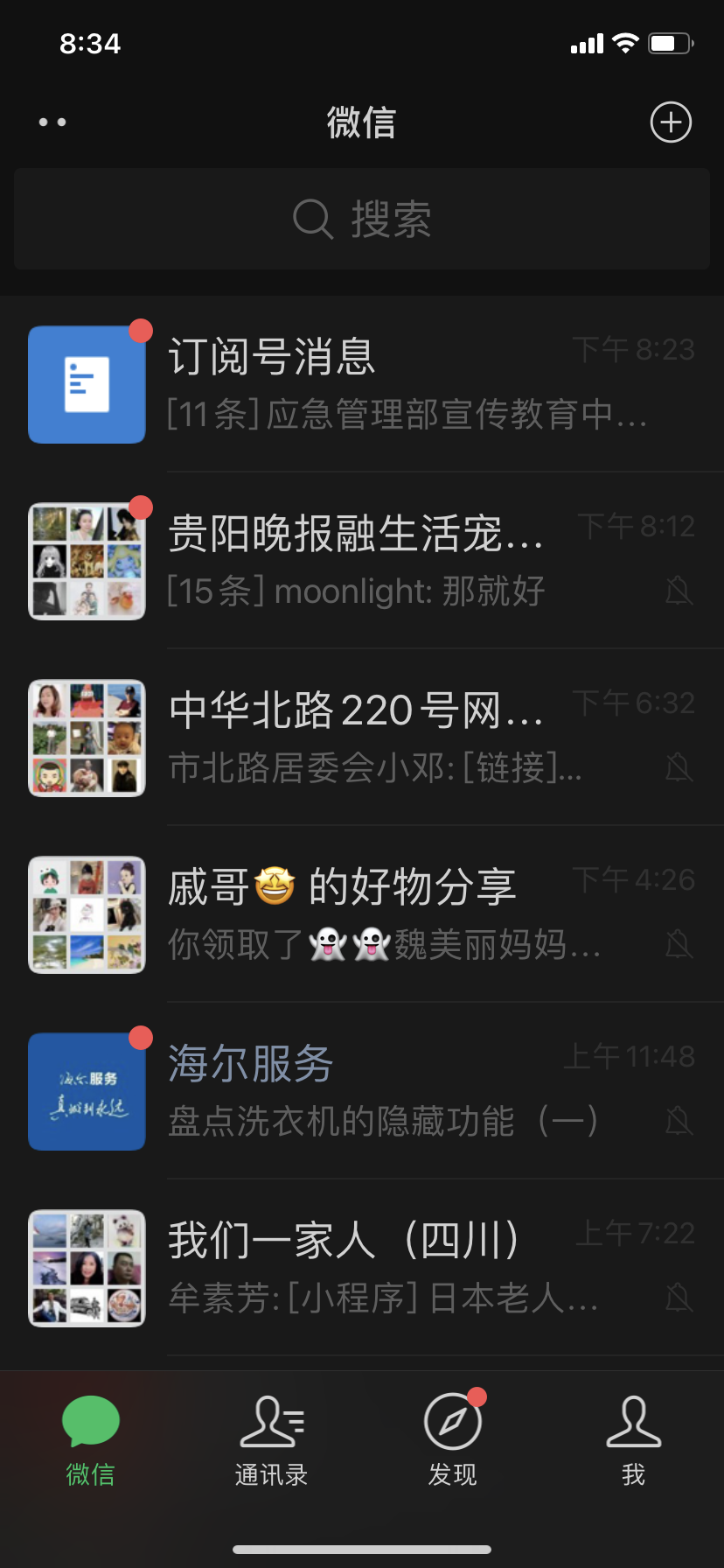This screenshot has height=1568, width=724.
Task: Tap the plus icon to add new
Action: 671,122
